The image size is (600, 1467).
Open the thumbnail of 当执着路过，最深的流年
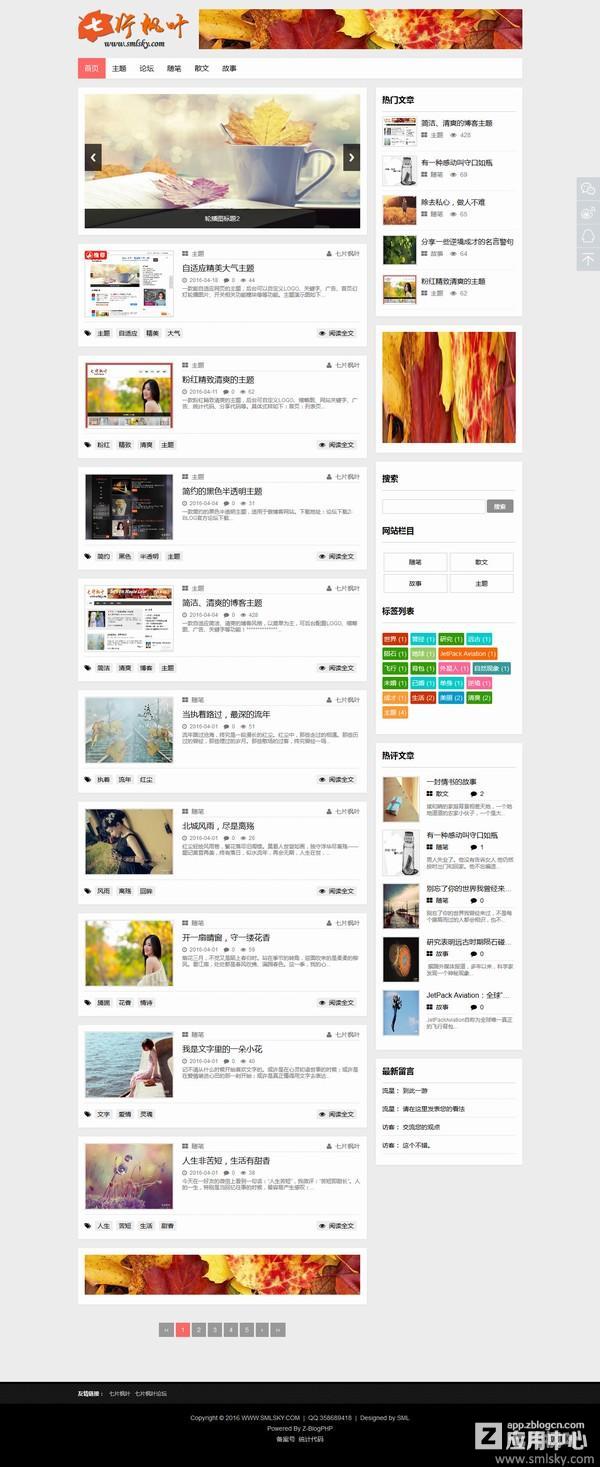[129, 730]
